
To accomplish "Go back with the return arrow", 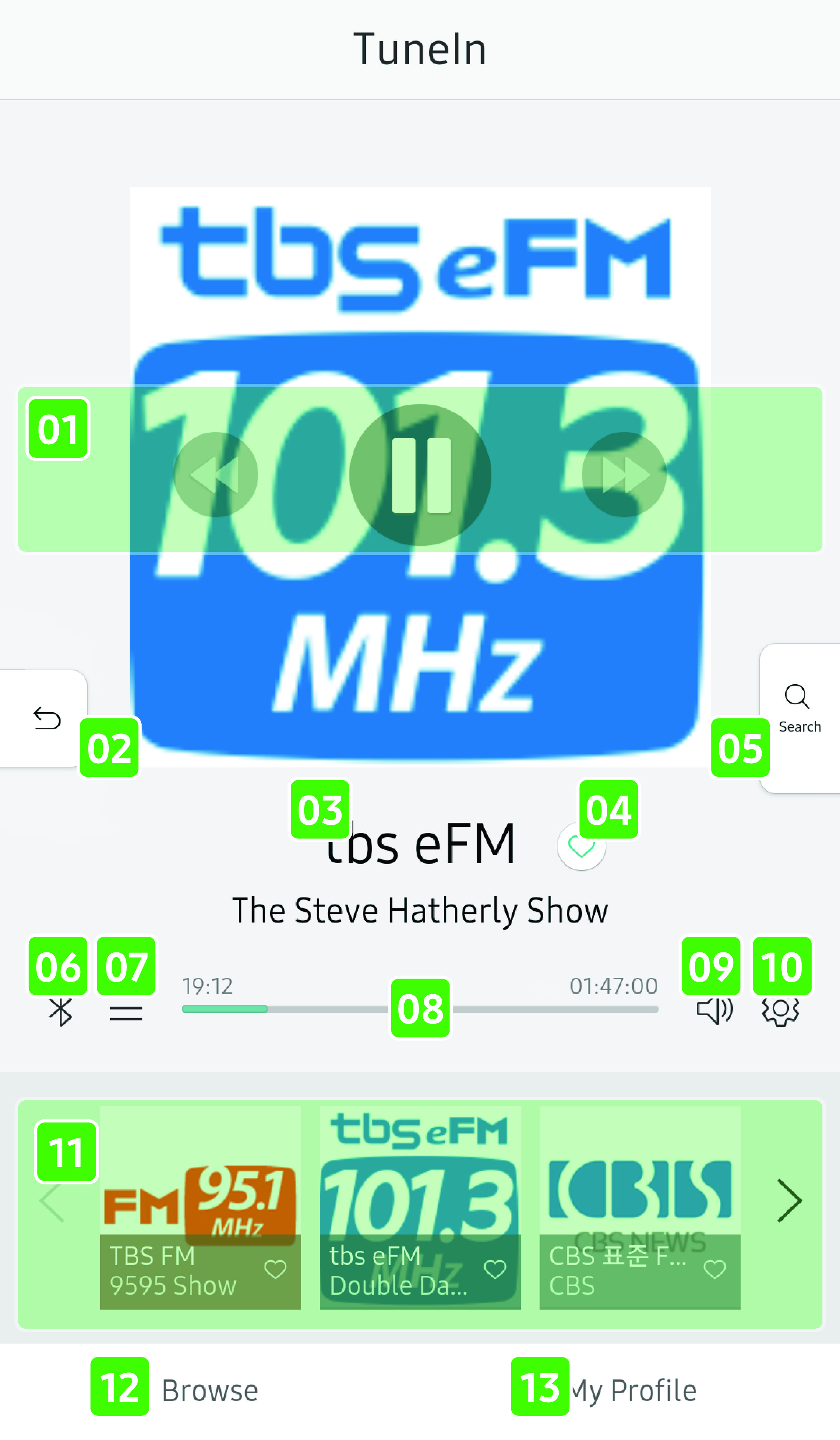I will pyautogui.click(x=46, y=718).
